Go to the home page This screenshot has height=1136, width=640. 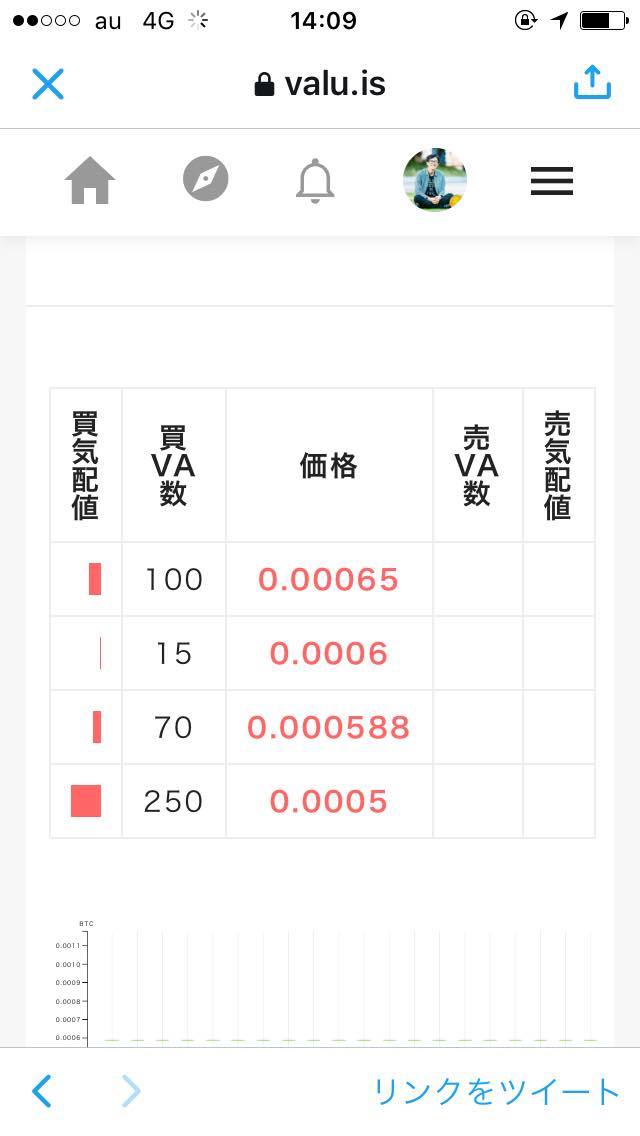90,180
